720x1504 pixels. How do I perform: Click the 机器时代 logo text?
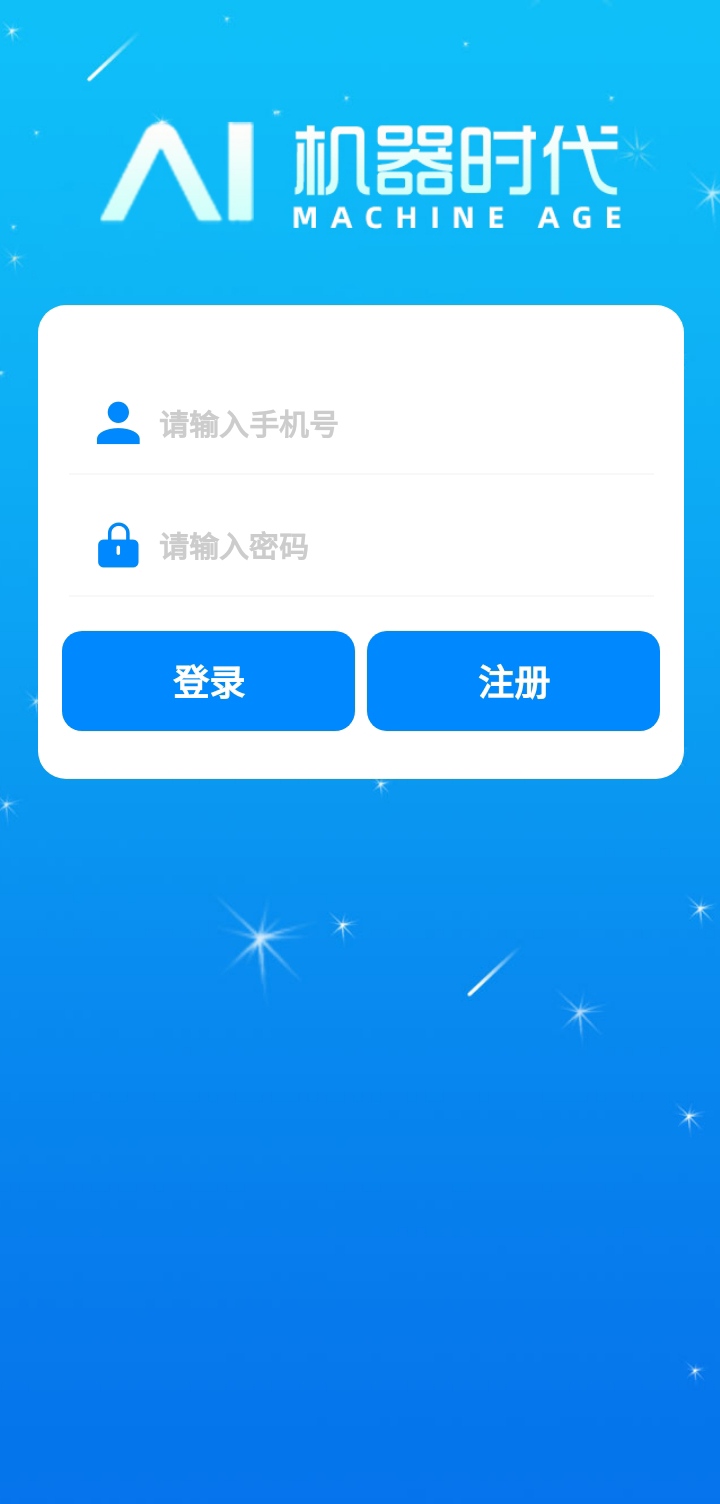[x=455, y=165]
